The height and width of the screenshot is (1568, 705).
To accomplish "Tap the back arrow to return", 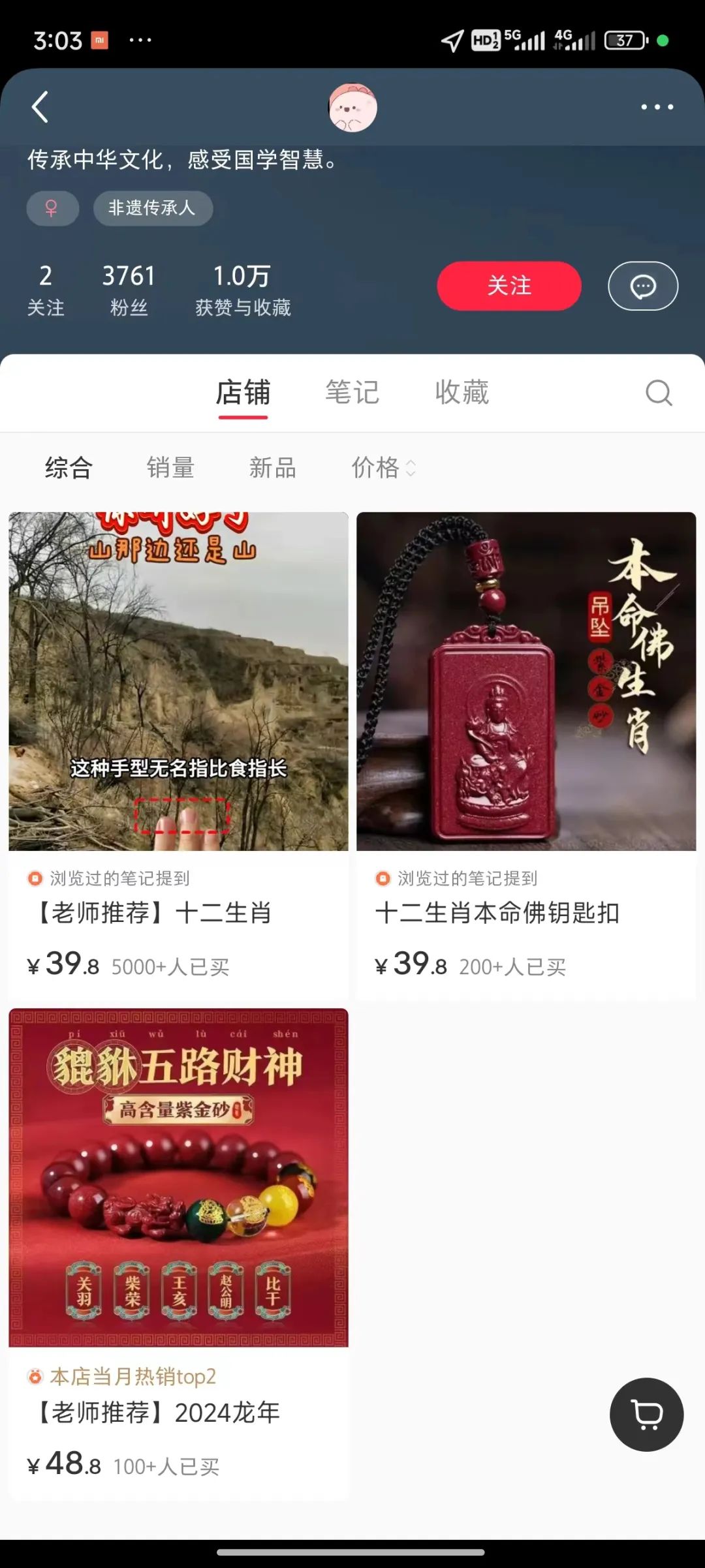I will point(40,106).
